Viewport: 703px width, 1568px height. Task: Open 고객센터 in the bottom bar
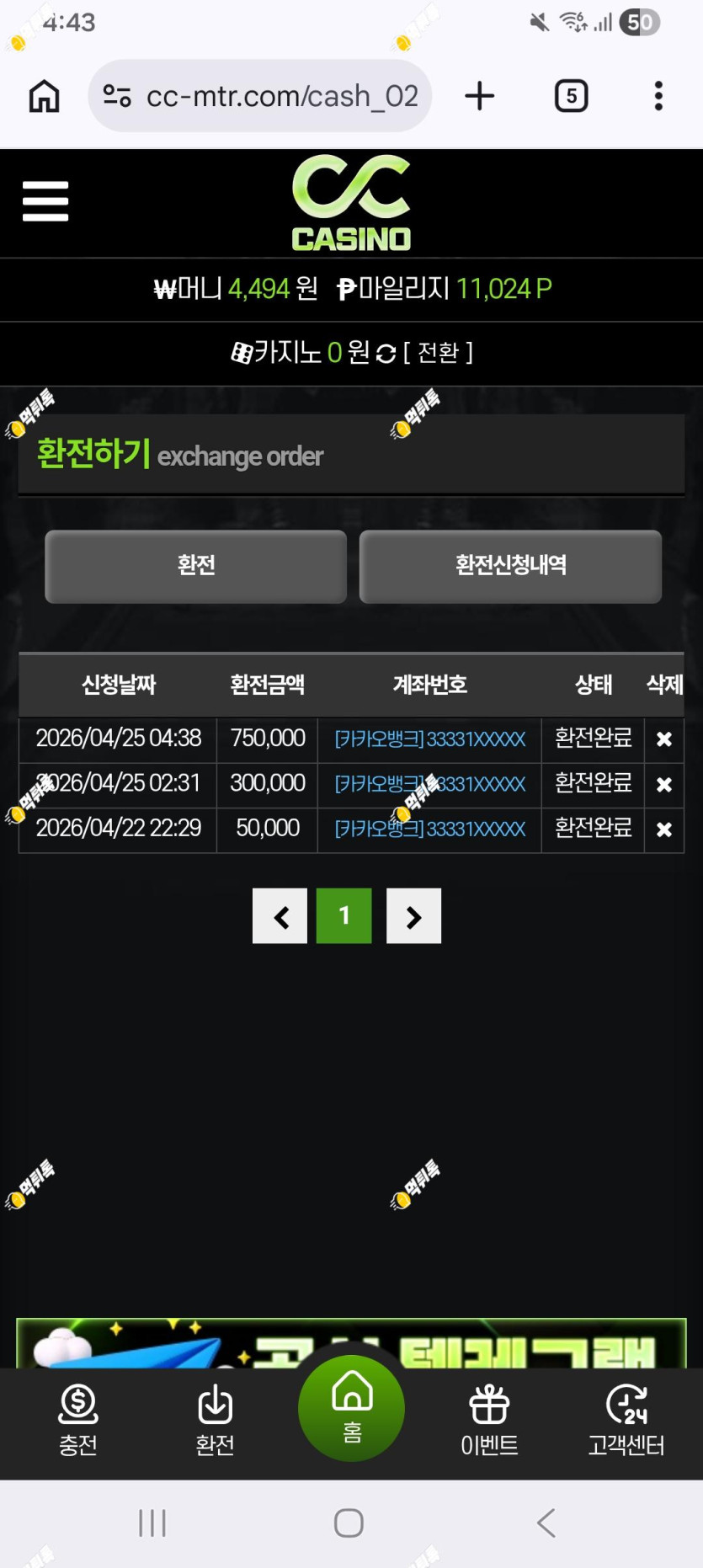(626, 1421)
